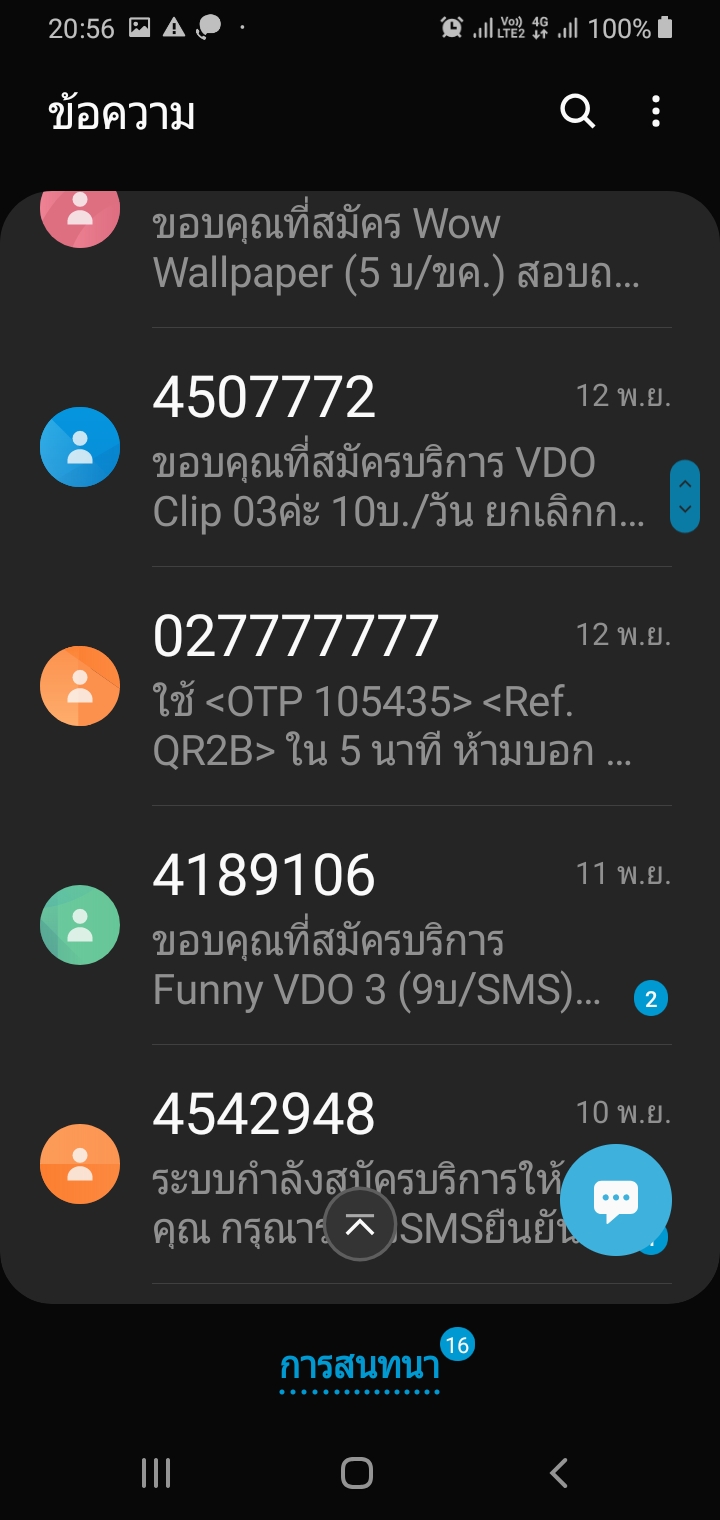Open the Wow Wallpaper subscription message
The image size is (720, 1520).
(400, 248)
